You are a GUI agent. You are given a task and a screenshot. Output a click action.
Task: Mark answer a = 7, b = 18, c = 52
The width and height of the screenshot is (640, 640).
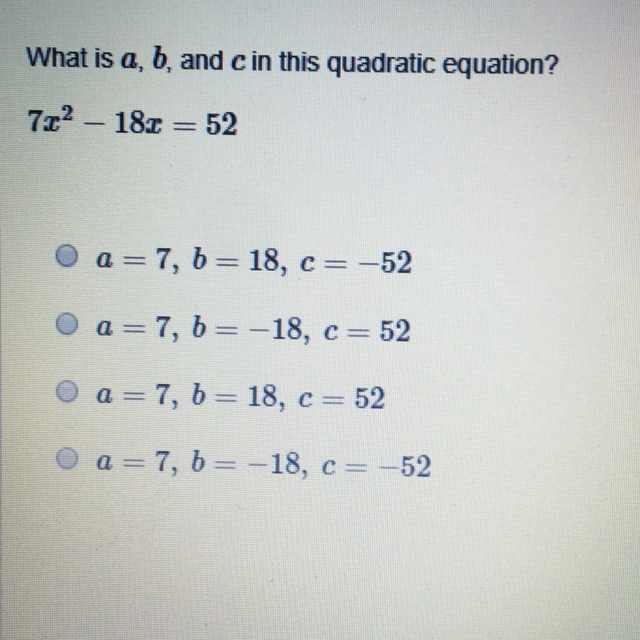tap(67, 392)
